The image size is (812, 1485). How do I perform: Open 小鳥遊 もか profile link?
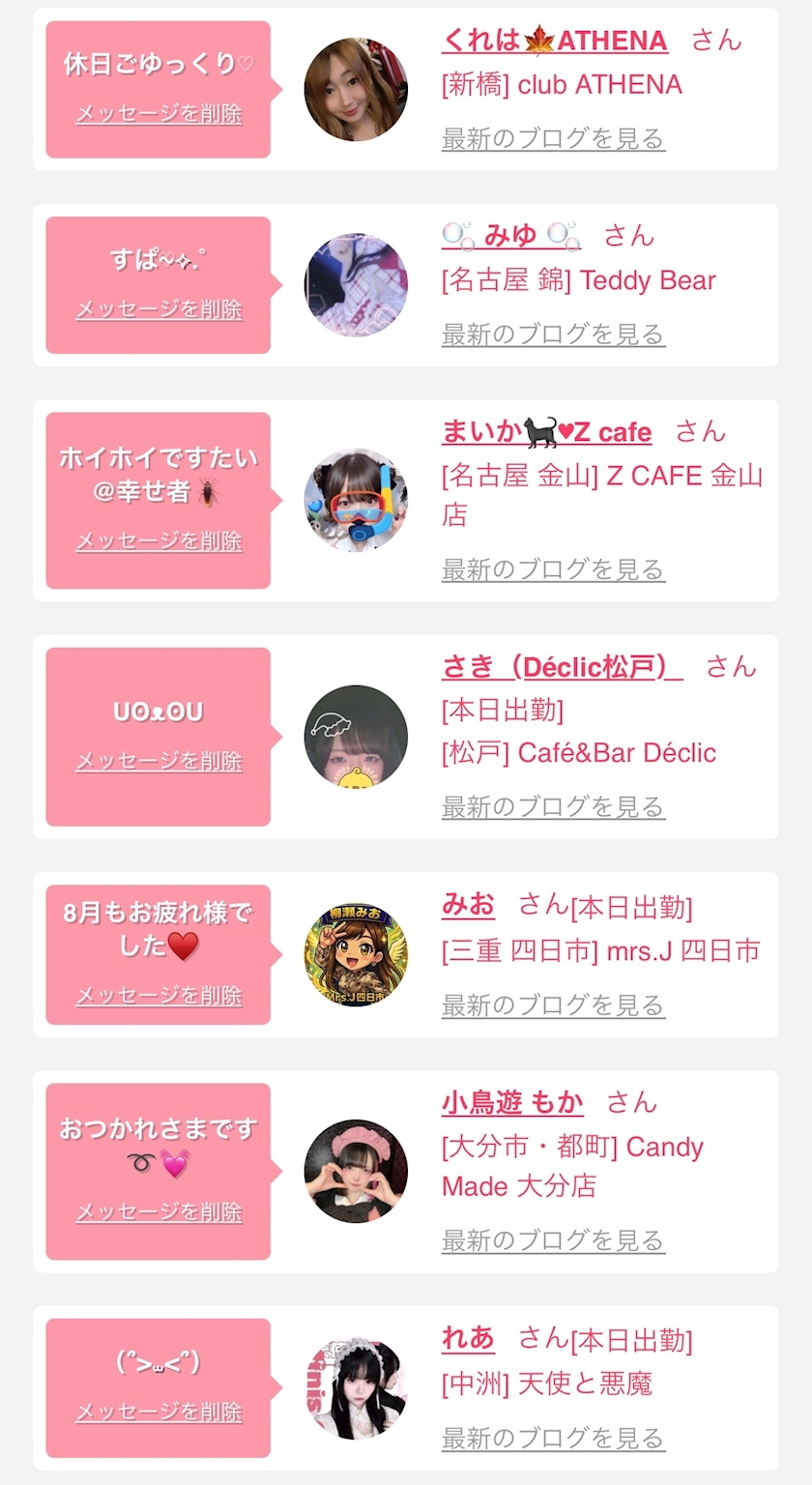point(512,1102)
